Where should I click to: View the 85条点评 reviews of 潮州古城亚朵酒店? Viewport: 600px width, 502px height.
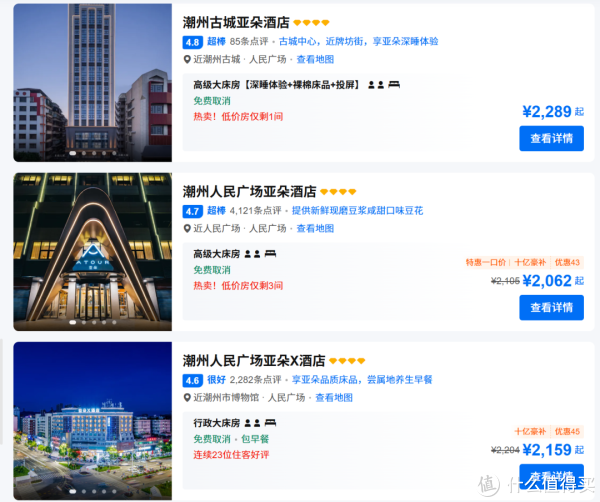click(x=249, y=42)
